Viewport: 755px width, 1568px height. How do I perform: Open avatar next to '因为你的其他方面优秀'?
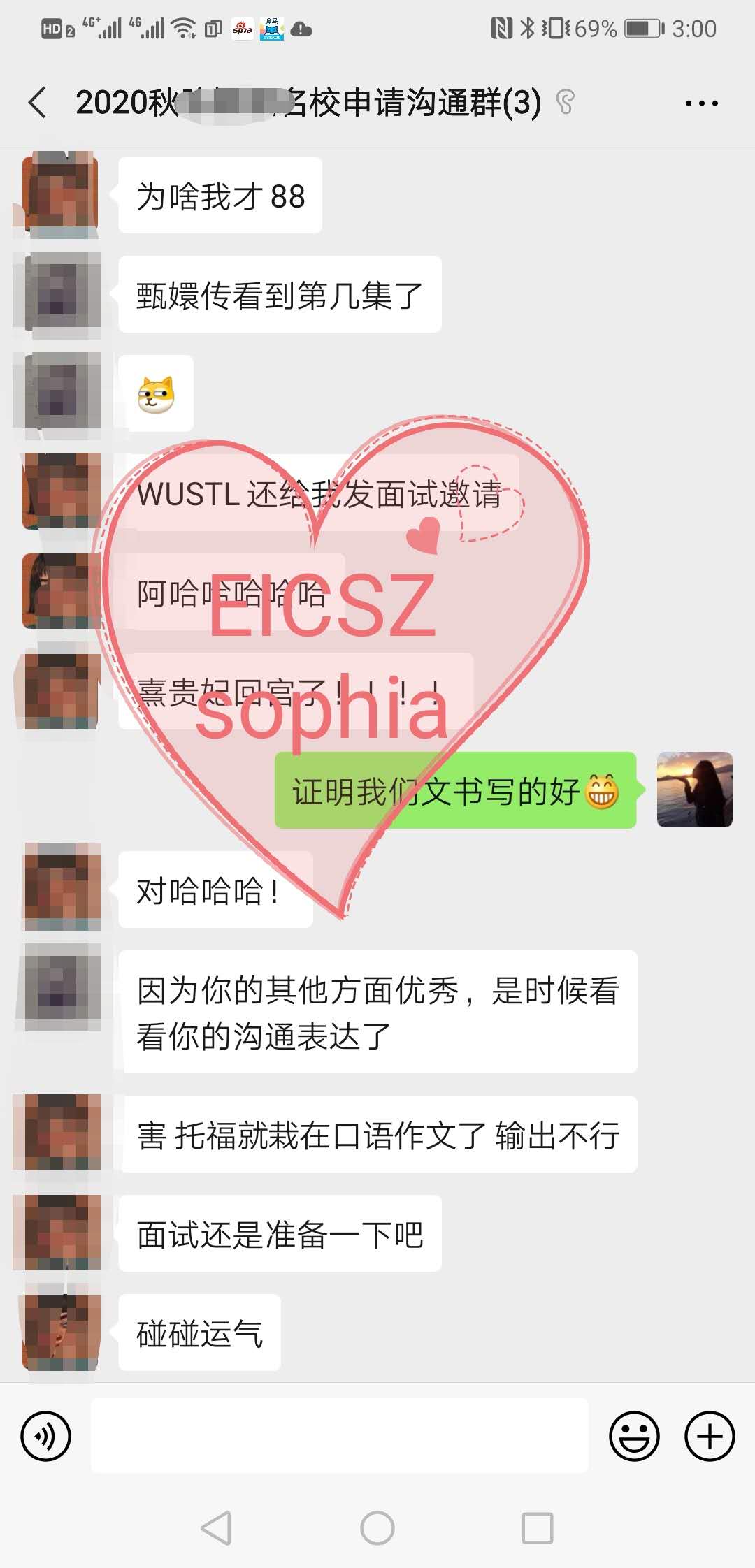(61, 988)
